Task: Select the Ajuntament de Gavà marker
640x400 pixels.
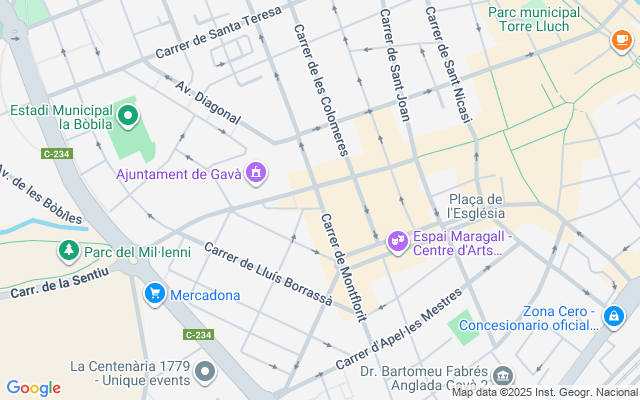Action: 256,173
